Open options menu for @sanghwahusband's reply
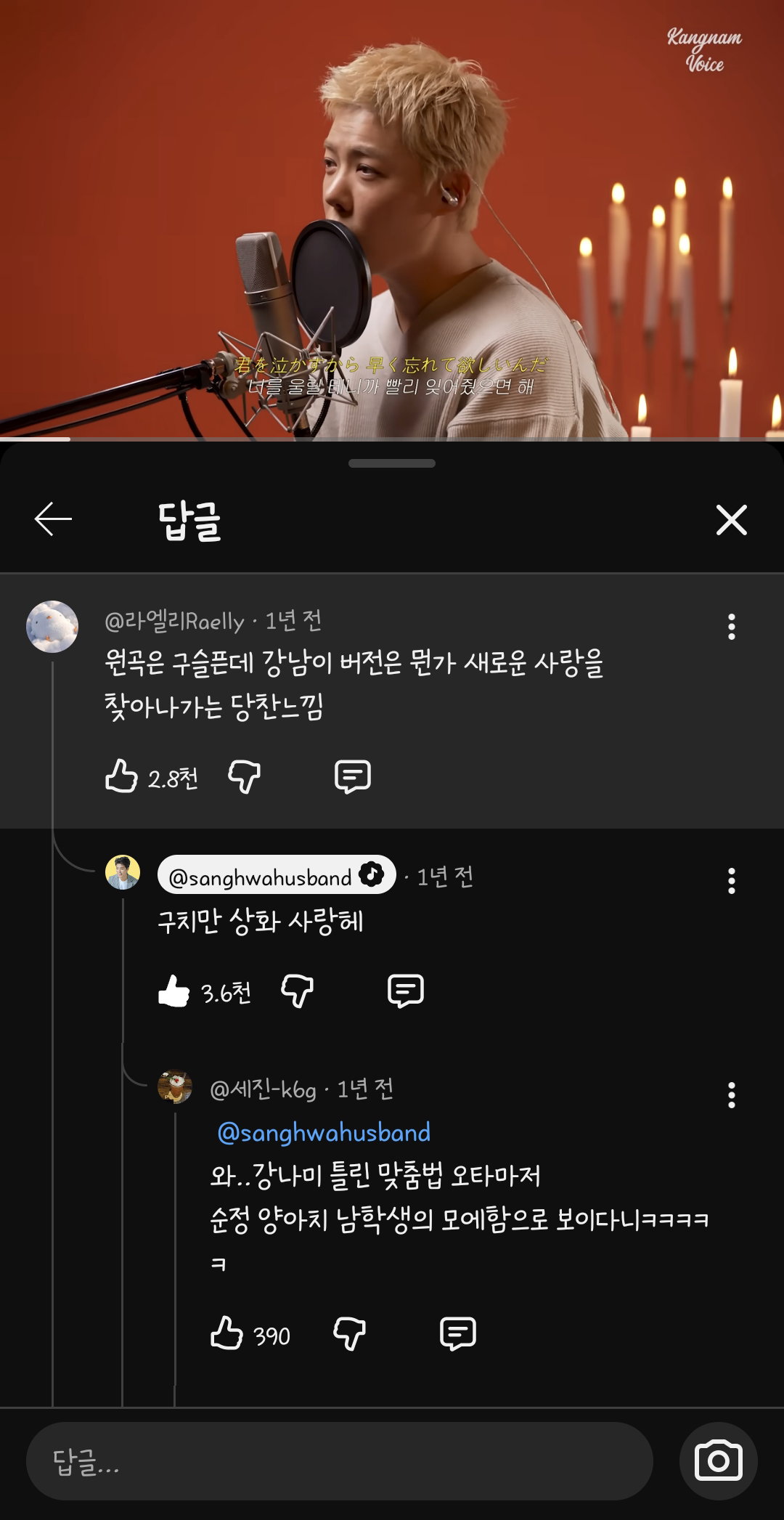This screenshot has width=784, height=1520. (731, 881)
